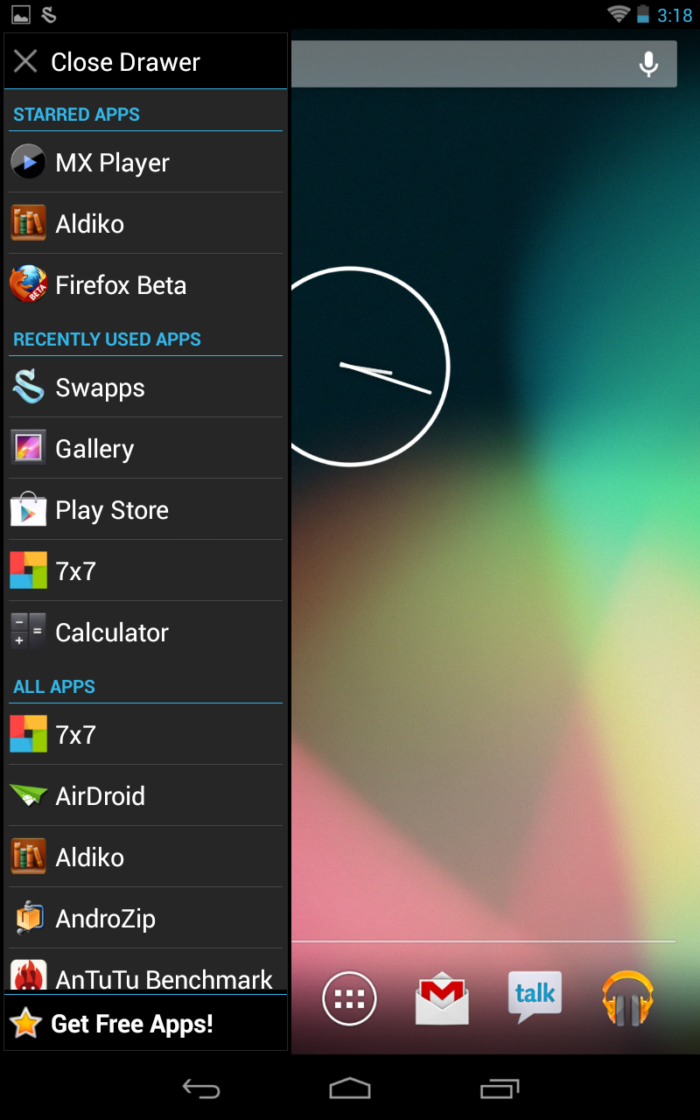
Task: Open Swapps from recently used apps
Action: point(100,388)
